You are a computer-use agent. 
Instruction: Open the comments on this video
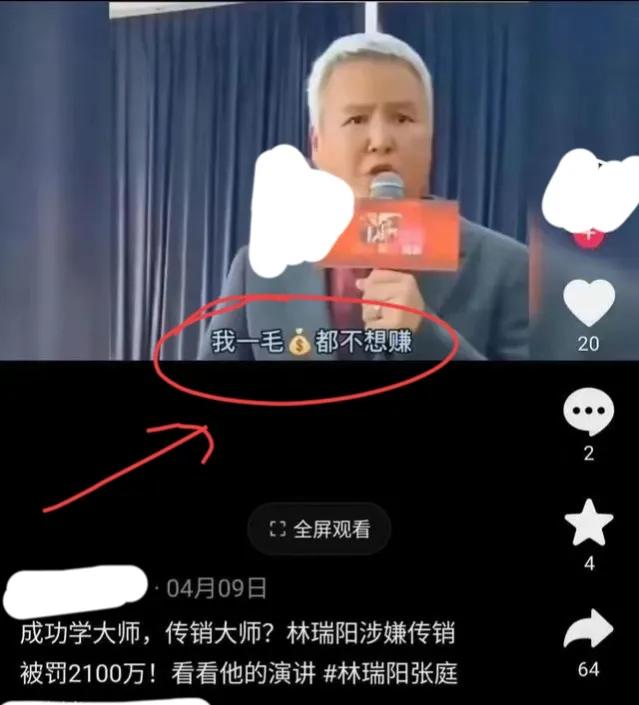[x=589, y=413]
